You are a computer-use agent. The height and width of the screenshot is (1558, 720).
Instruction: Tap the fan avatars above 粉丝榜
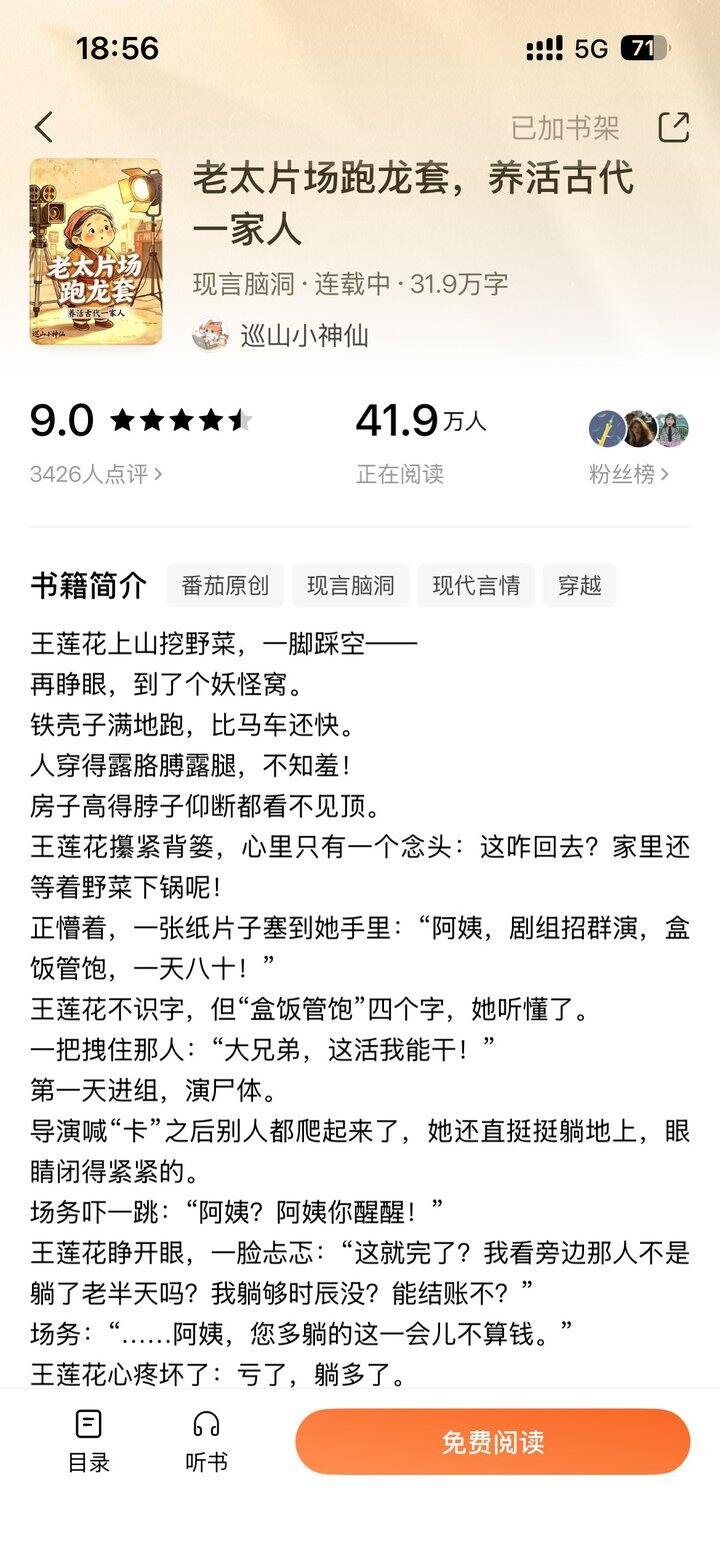pyautogui.click(x=639, y=429)
